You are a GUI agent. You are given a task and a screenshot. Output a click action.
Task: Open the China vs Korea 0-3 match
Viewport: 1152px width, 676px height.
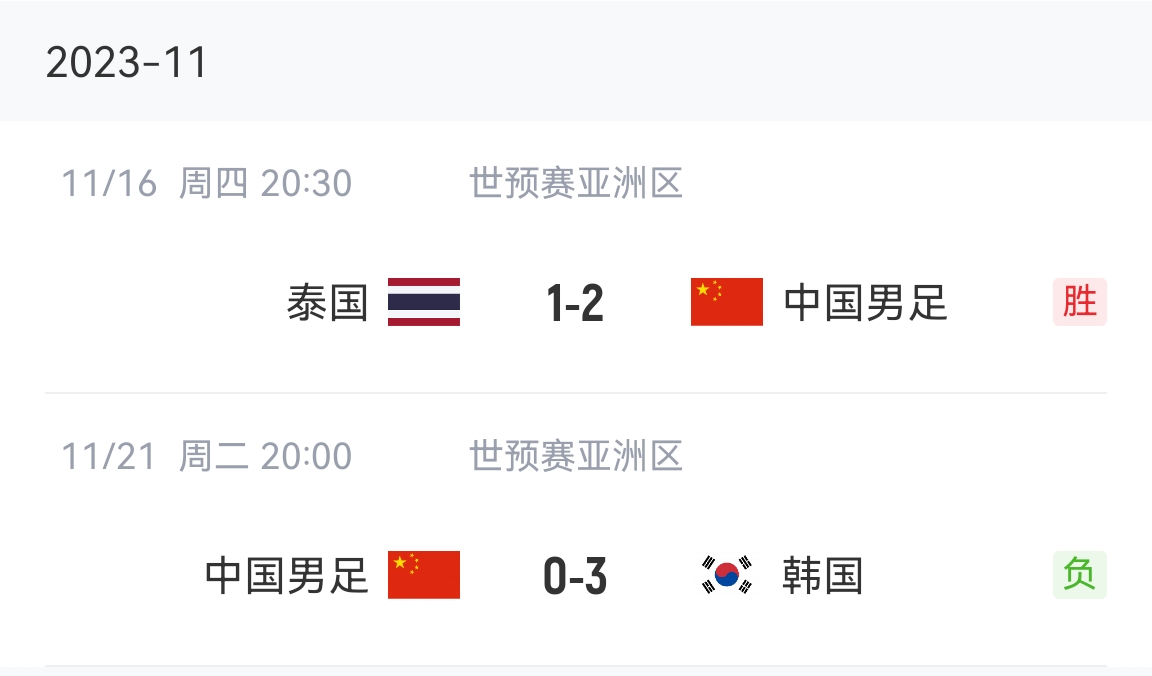(x=576, y=576)
